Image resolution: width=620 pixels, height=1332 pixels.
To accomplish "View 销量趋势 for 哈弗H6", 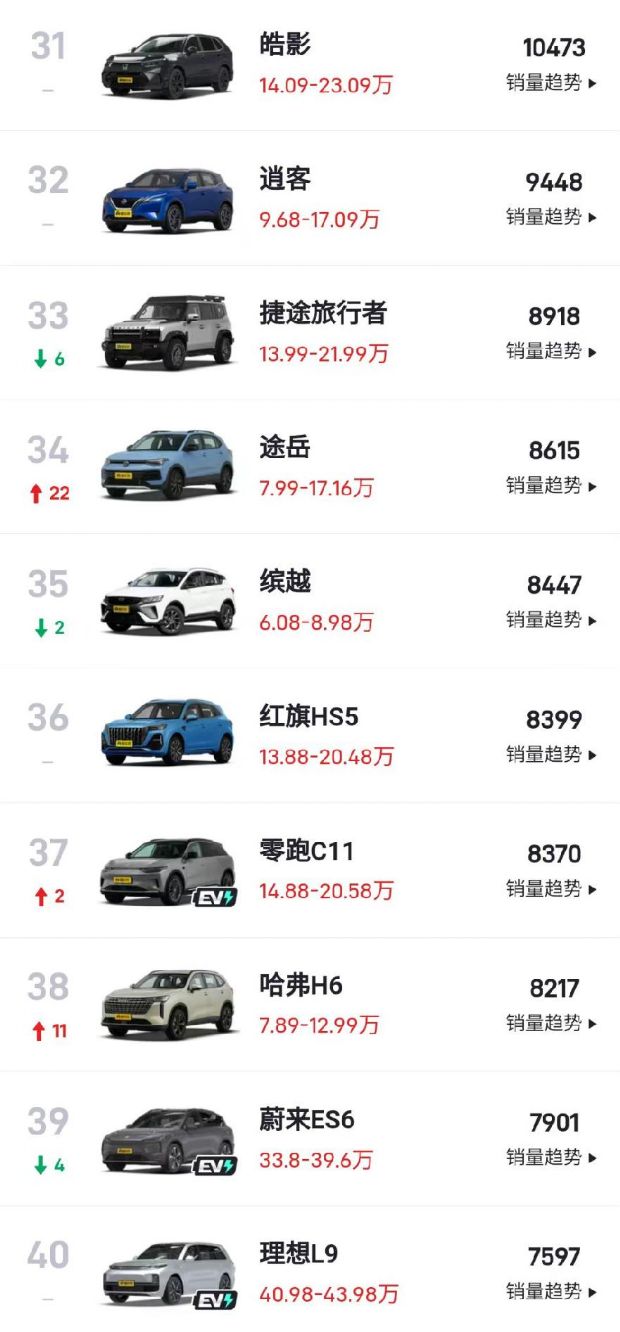I will point(551,1024).
